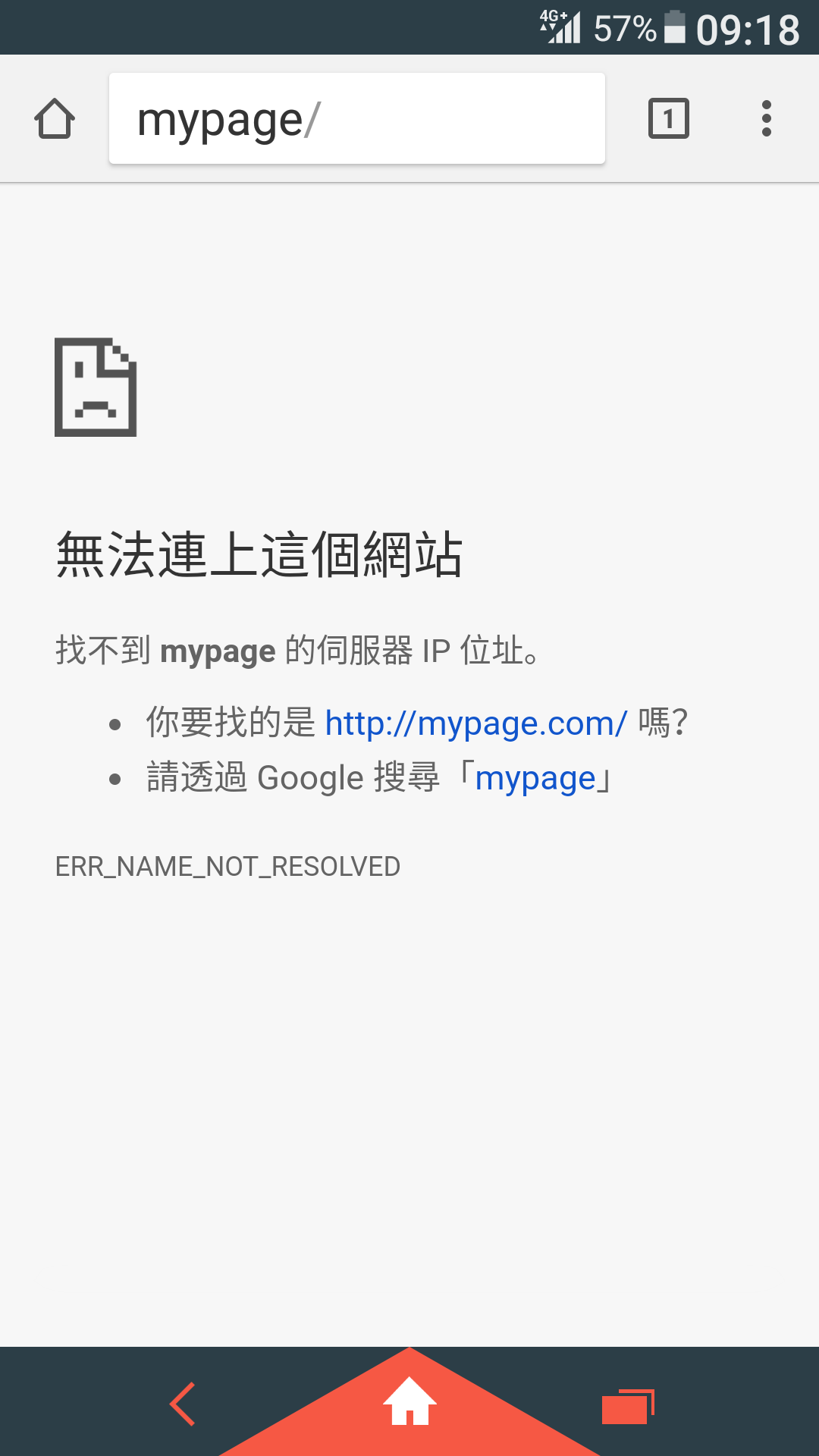The height and width of the screenshot is (1456, 819).
Task: Search Google for the mypage link
Action: [x=535, y=779]
